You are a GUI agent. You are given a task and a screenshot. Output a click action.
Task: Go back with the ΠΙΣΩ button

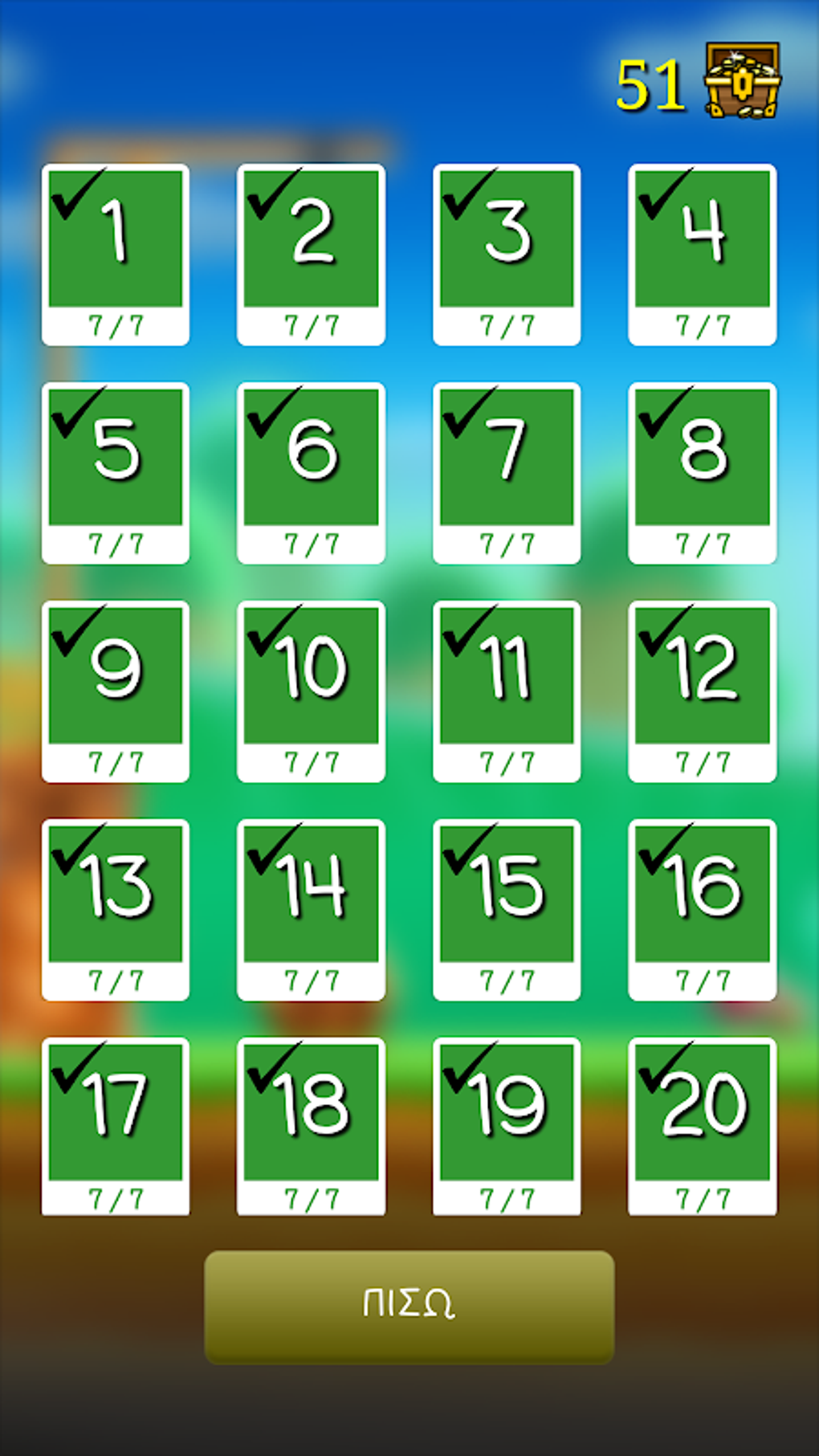coord(409,1306)
